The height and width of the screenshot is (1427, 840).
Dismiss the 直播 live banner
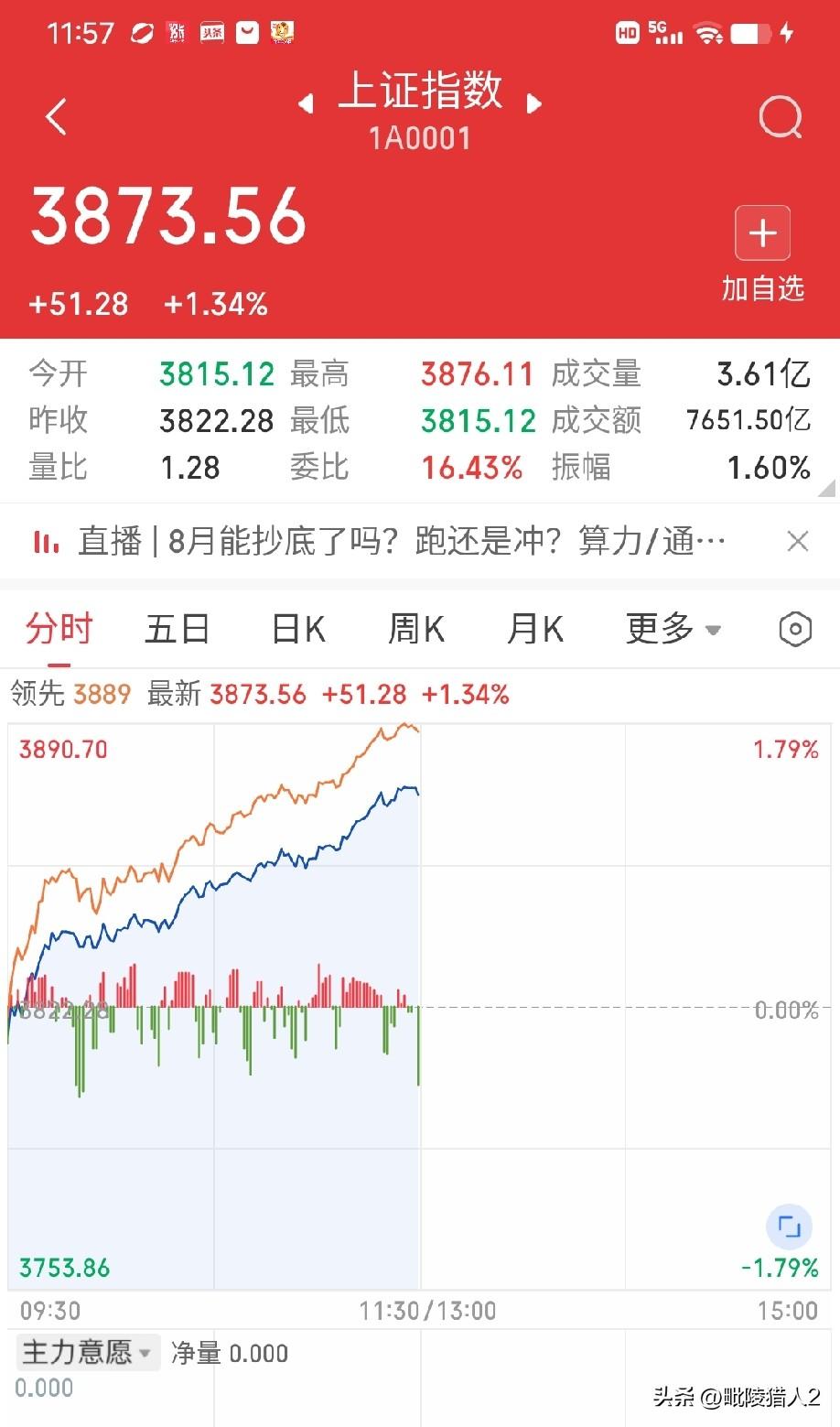click(798, 541)
